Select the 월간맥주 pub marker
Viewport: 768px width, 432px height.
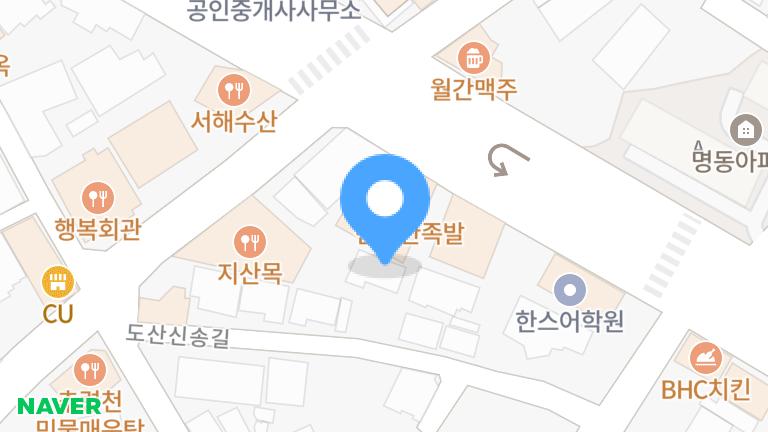click(x=469, y=56)
